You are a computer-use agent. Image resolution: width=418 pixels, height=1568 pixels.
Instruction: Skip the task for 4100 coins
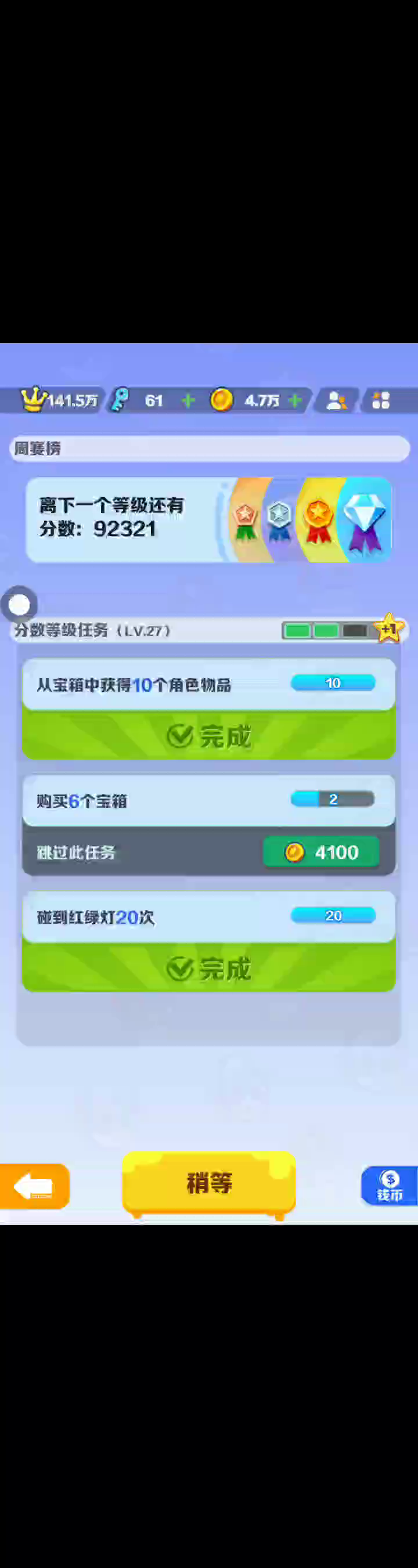(320, 851)
